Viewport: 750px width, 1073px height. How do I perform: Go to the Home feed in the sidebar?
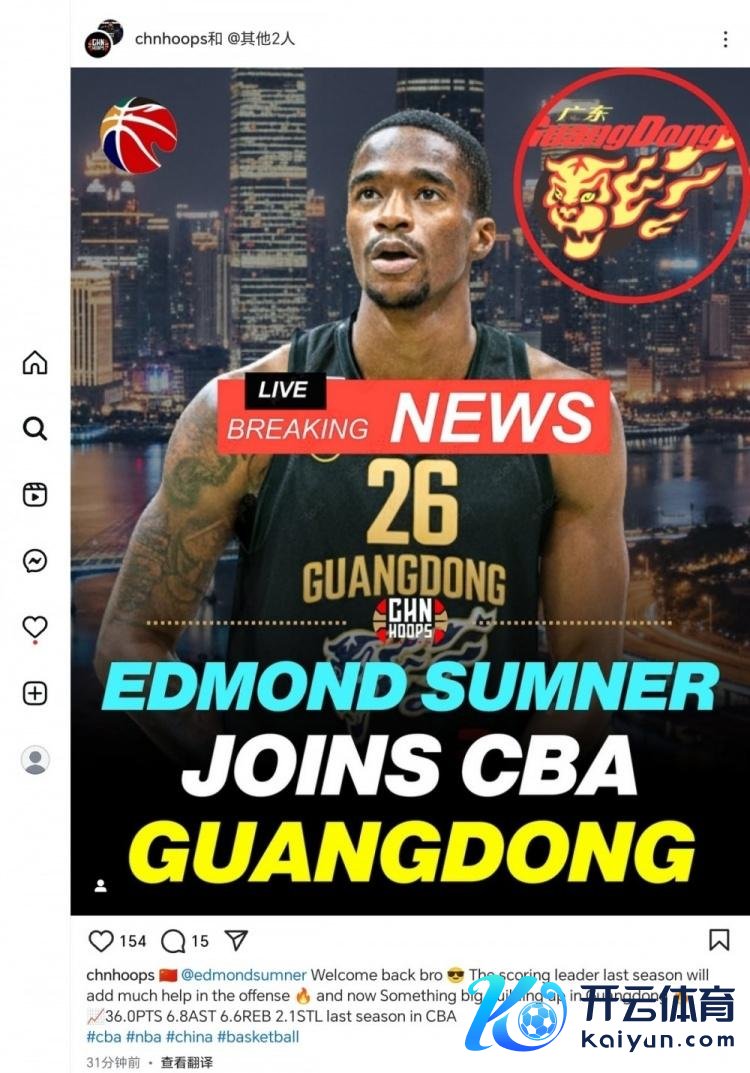coord(35,362)
